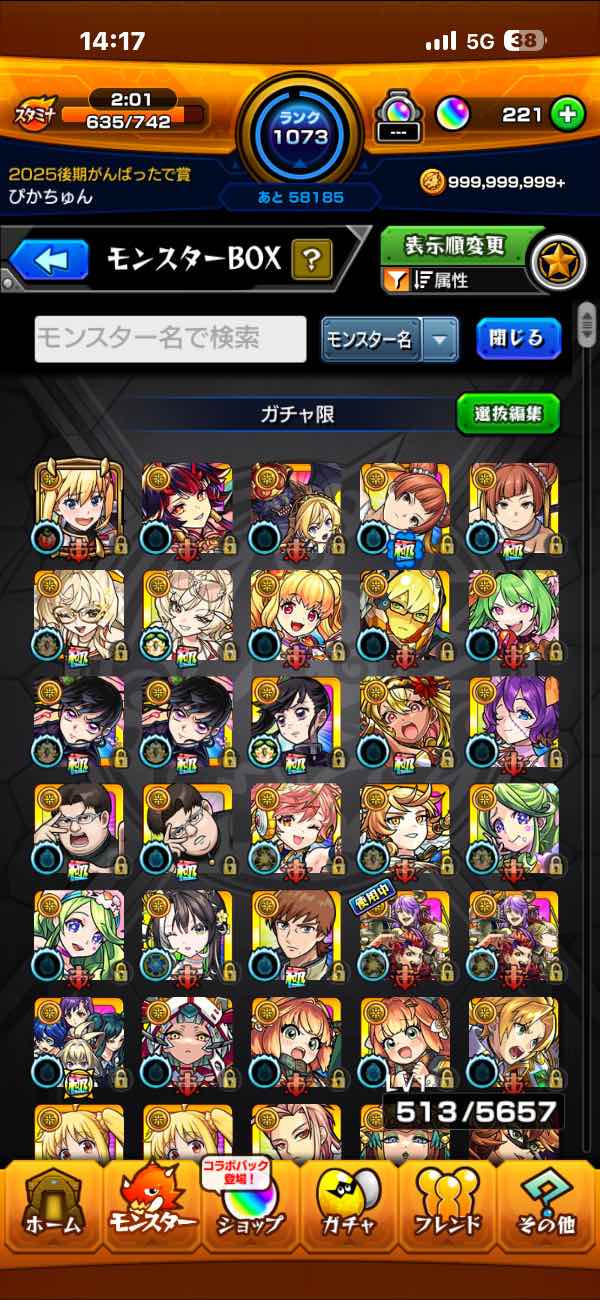Screen dimensions: 600x1300
Task: Open the フレンド tab
Action: pyautogui.click(x=447, y=1206)
